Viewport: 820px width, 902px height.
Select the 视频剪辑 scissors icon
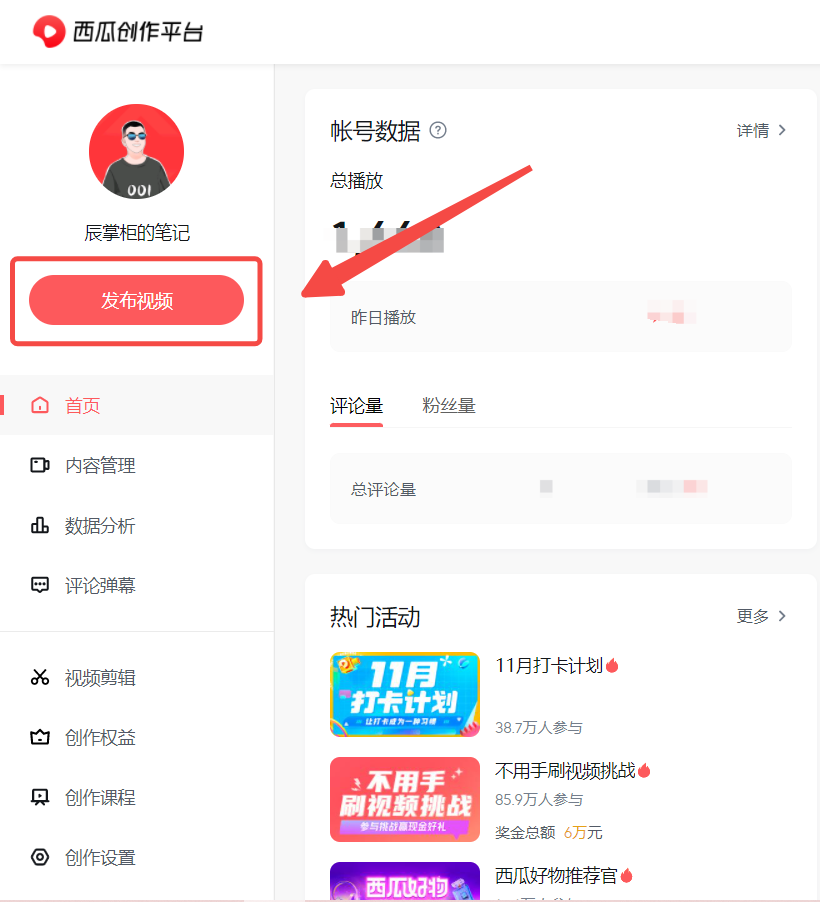[39, 677]
